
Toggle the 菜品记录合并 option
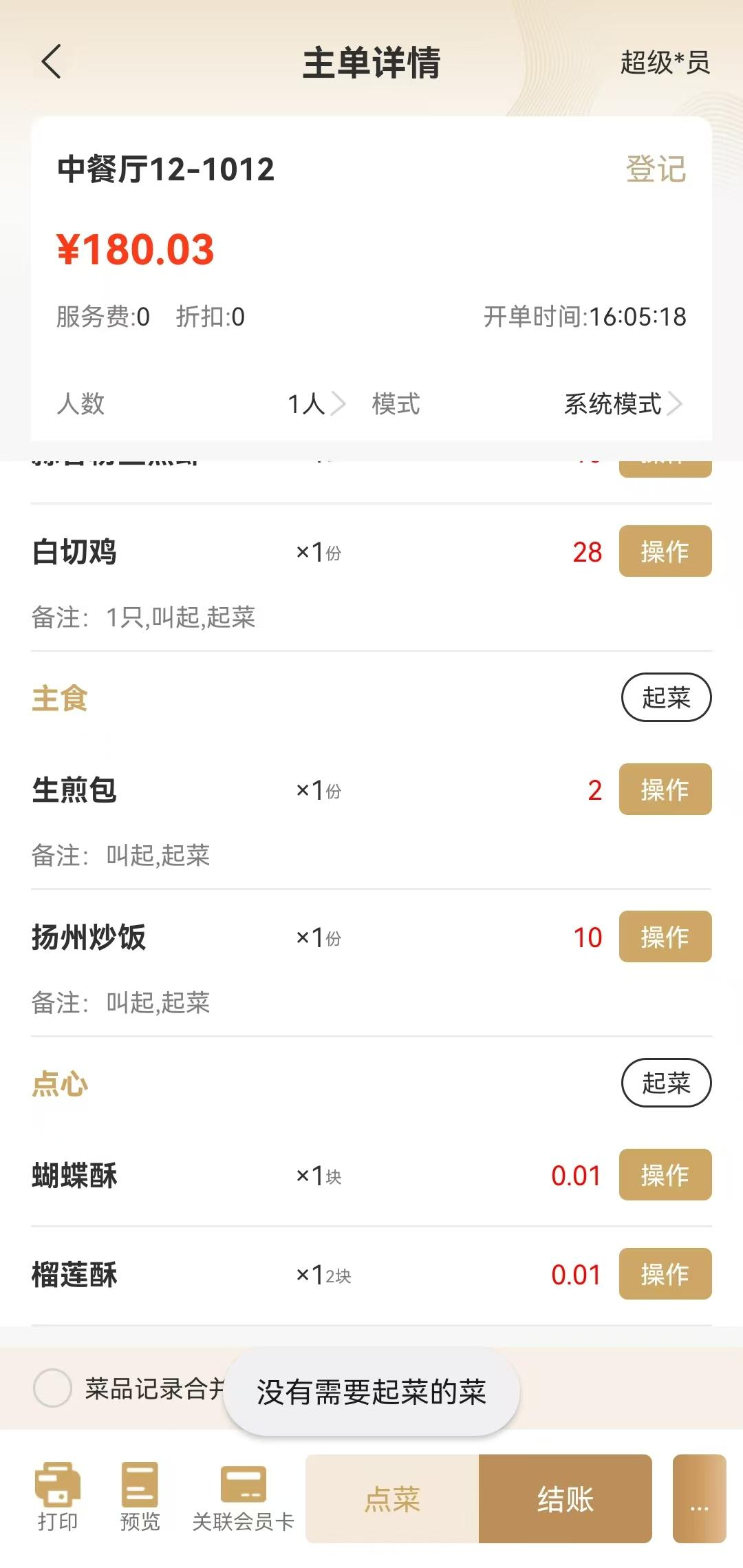pos(52,1388)
